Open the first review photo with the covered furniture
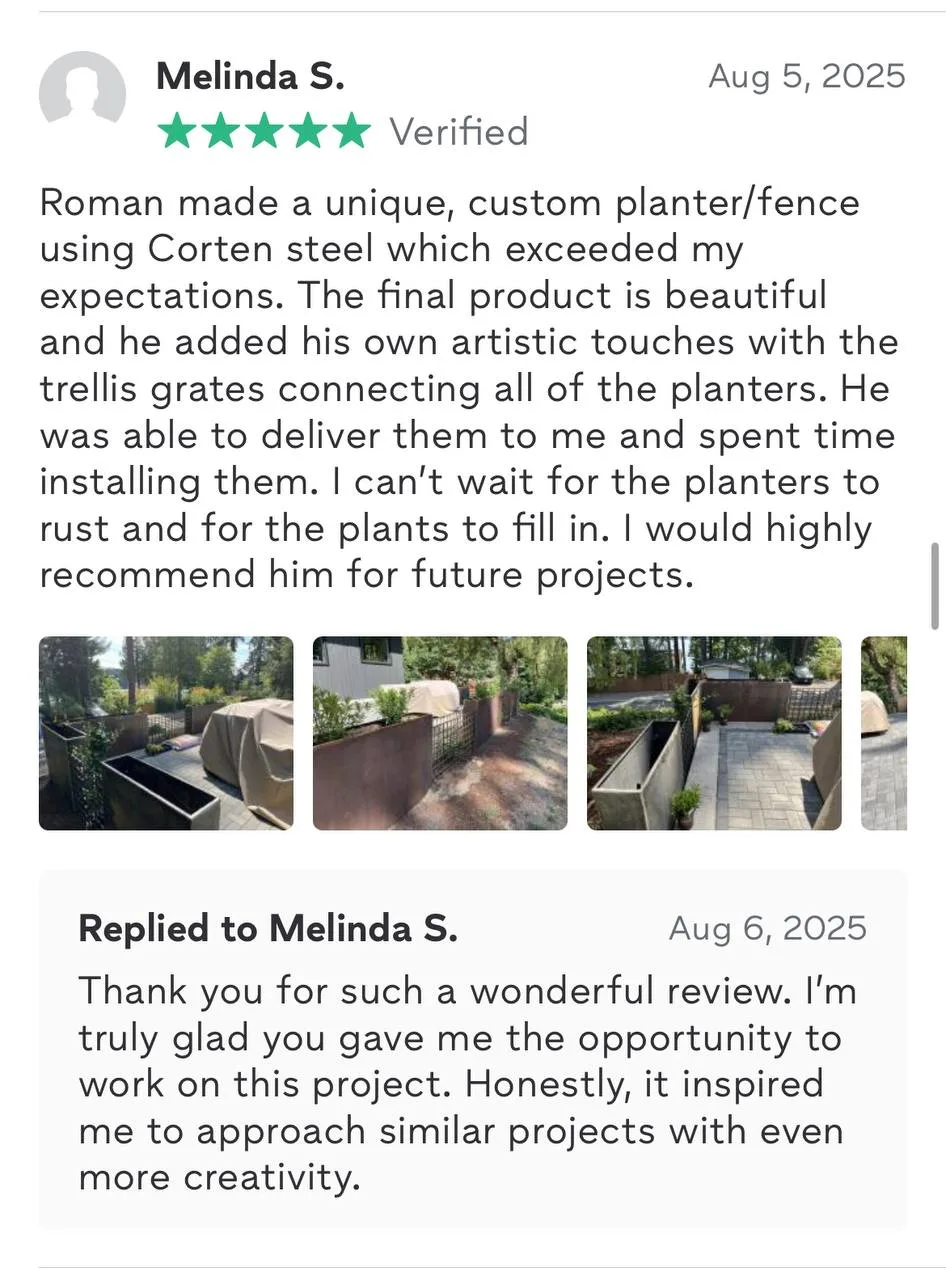 (x=166, y=733)
